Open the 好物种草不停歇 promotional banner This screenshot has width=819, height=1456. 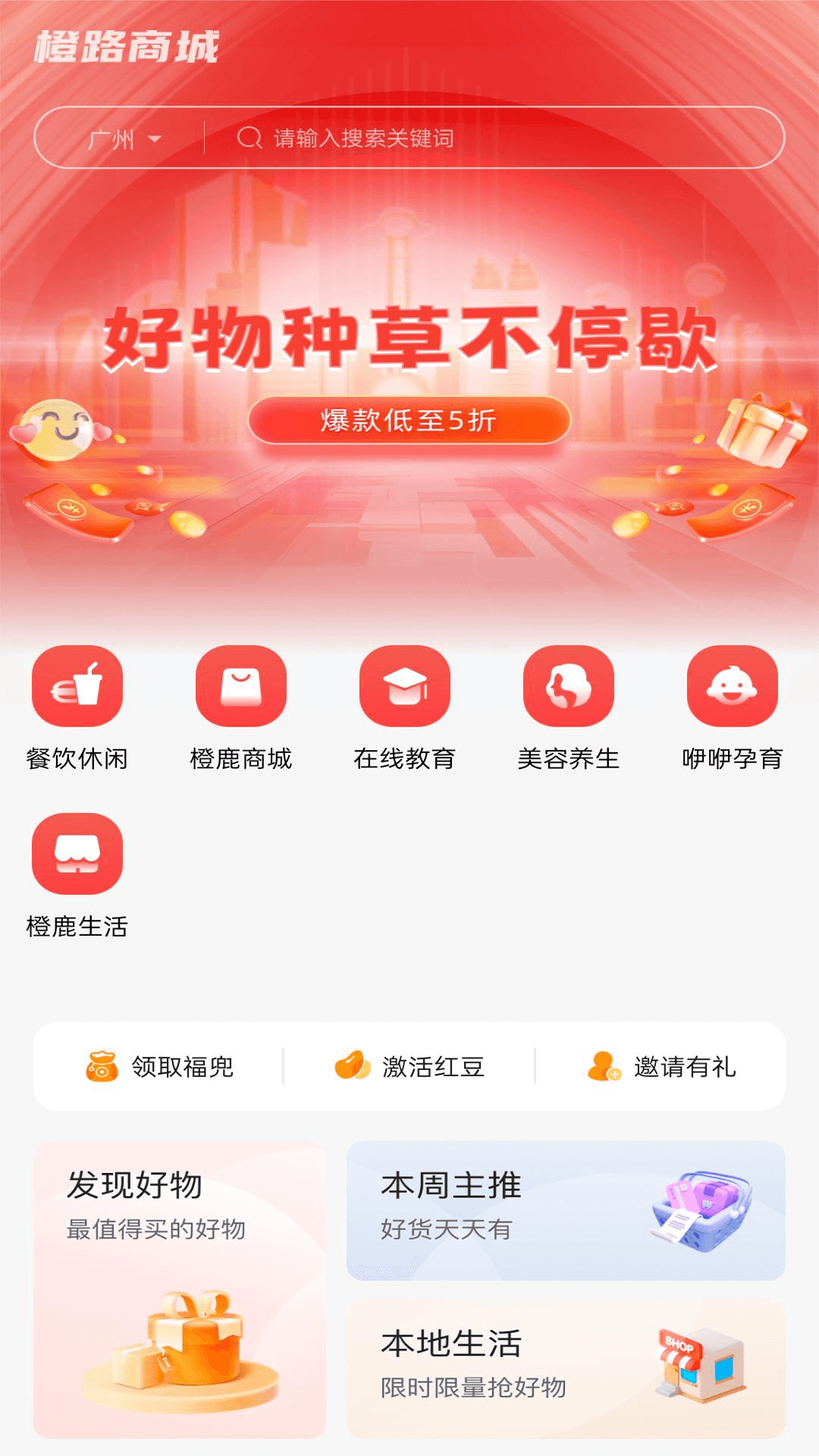click(409, 379)
